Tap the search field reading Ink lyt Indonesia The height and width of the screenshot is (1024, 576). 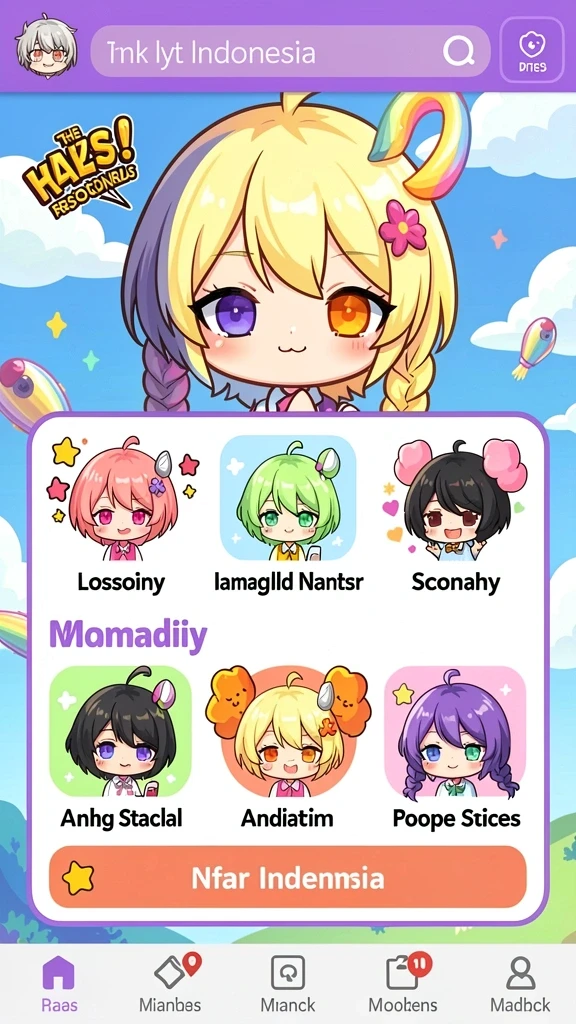[290, 52]
